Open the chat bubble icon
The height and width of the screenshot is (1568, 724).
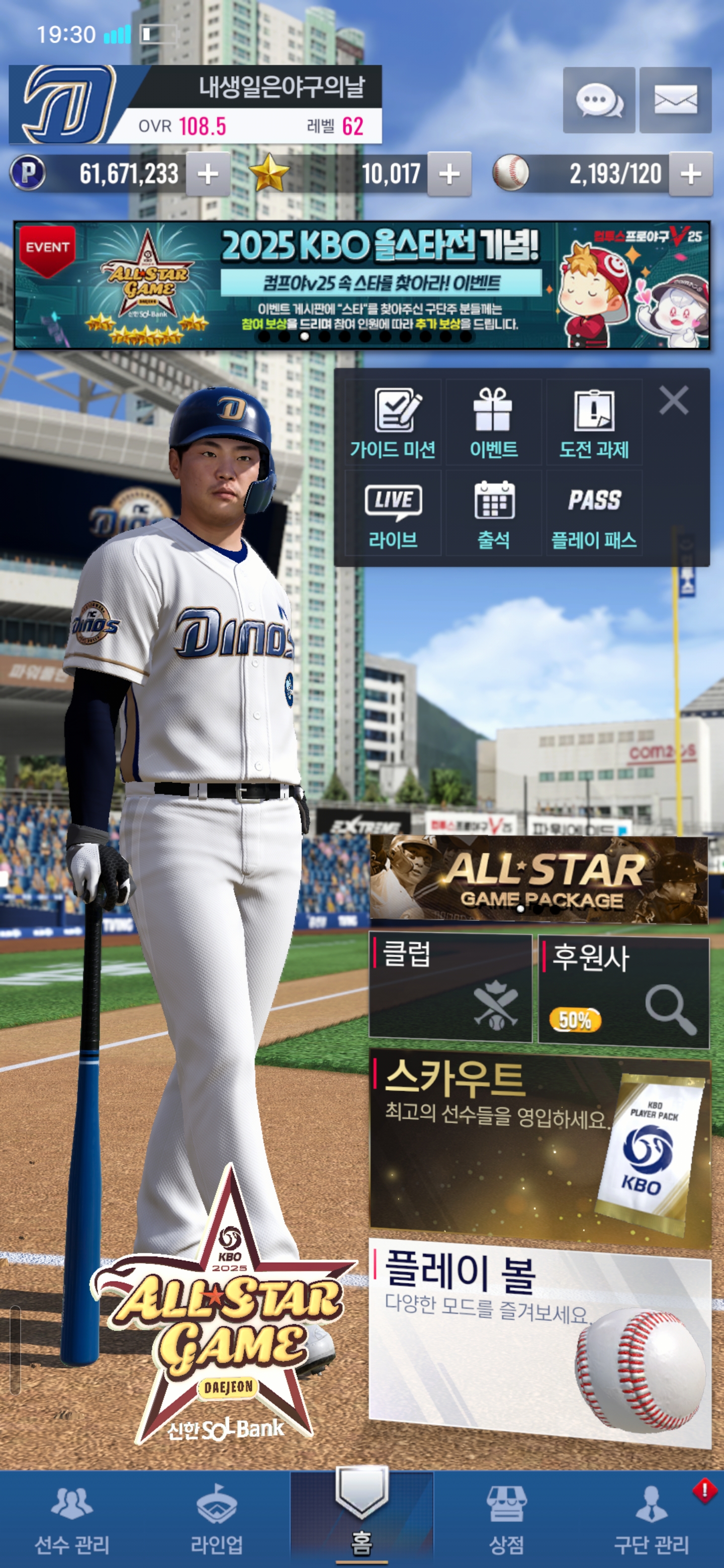click(x=599, y=101)
